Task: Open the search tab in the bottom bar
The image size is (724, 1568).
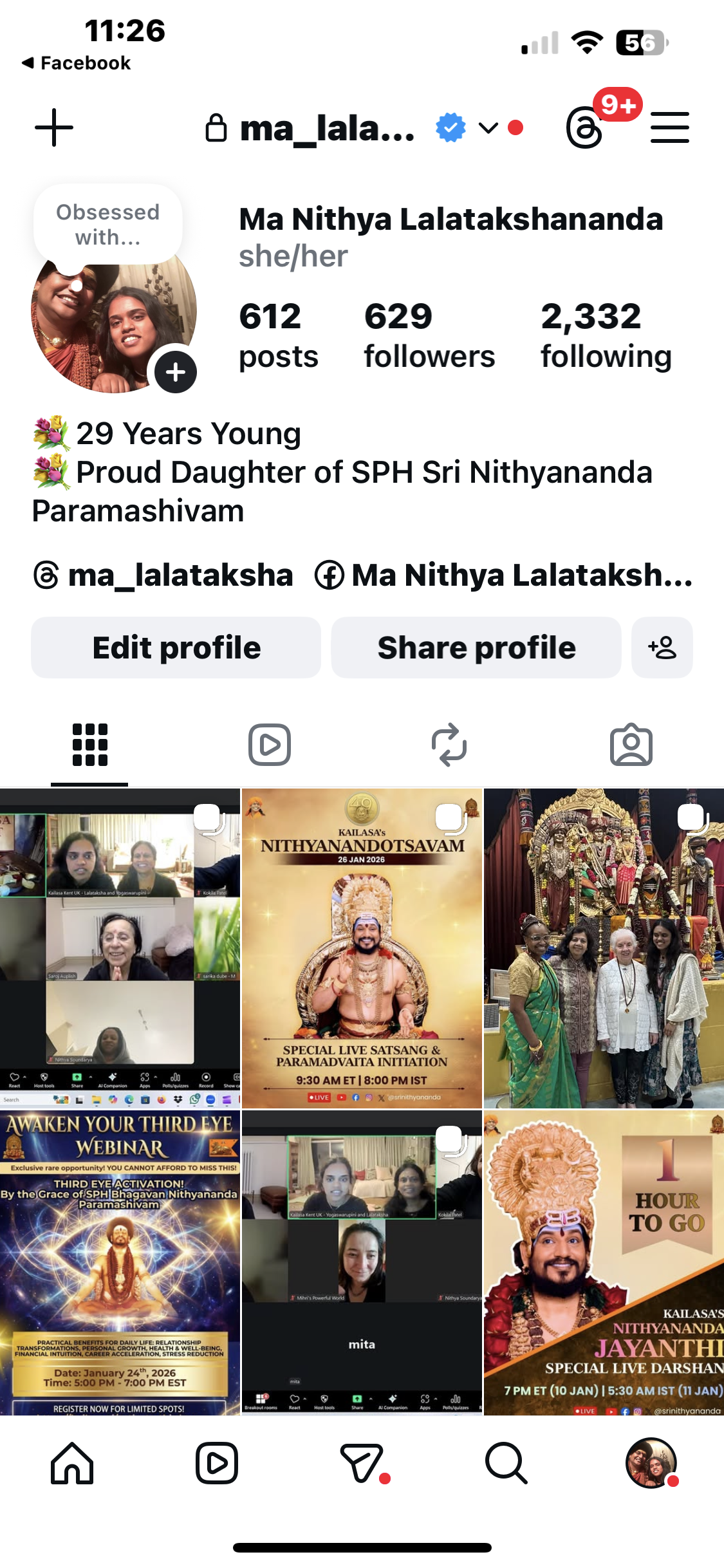Action: click(x=506, y=1463)
